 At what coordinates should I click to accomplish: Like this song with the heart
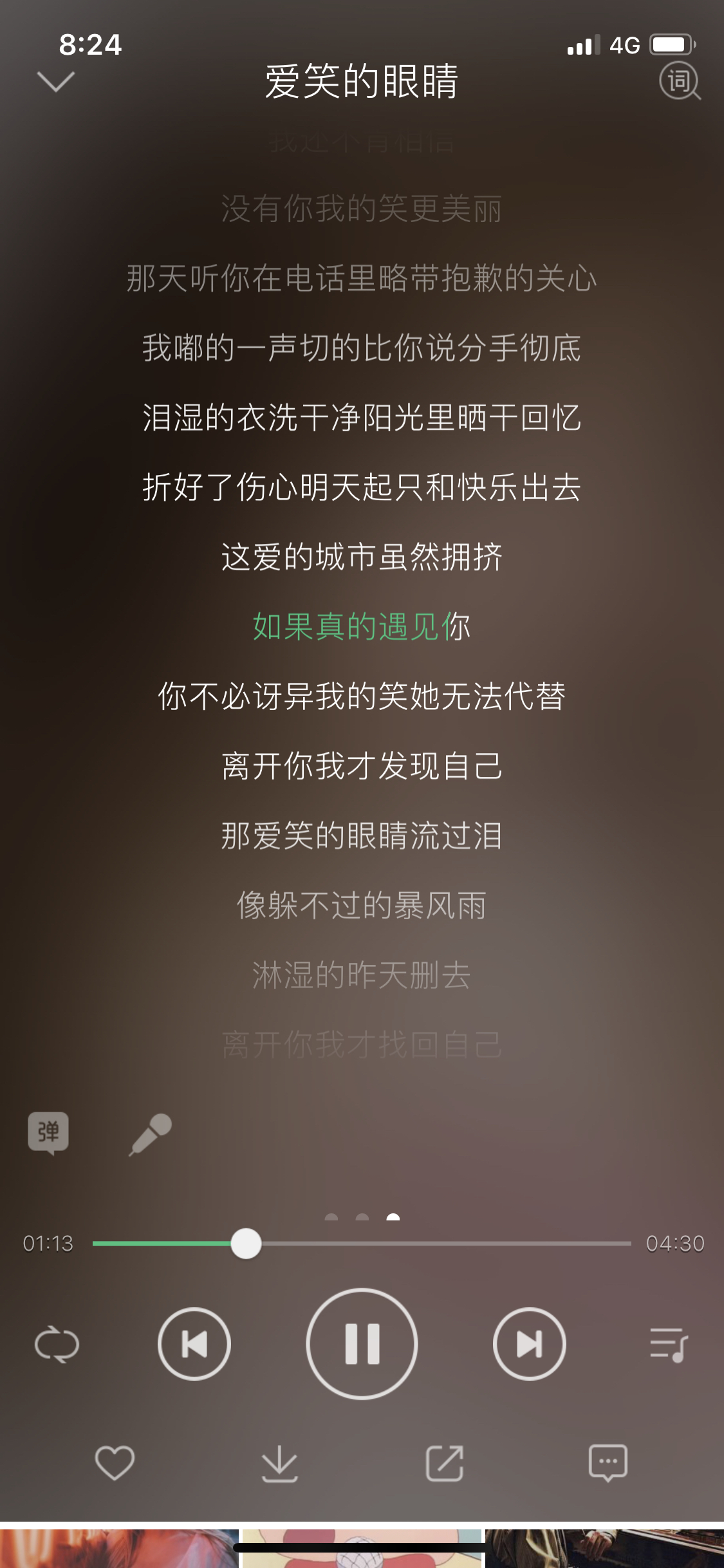pyautogui.click(x=115, y=1462)
